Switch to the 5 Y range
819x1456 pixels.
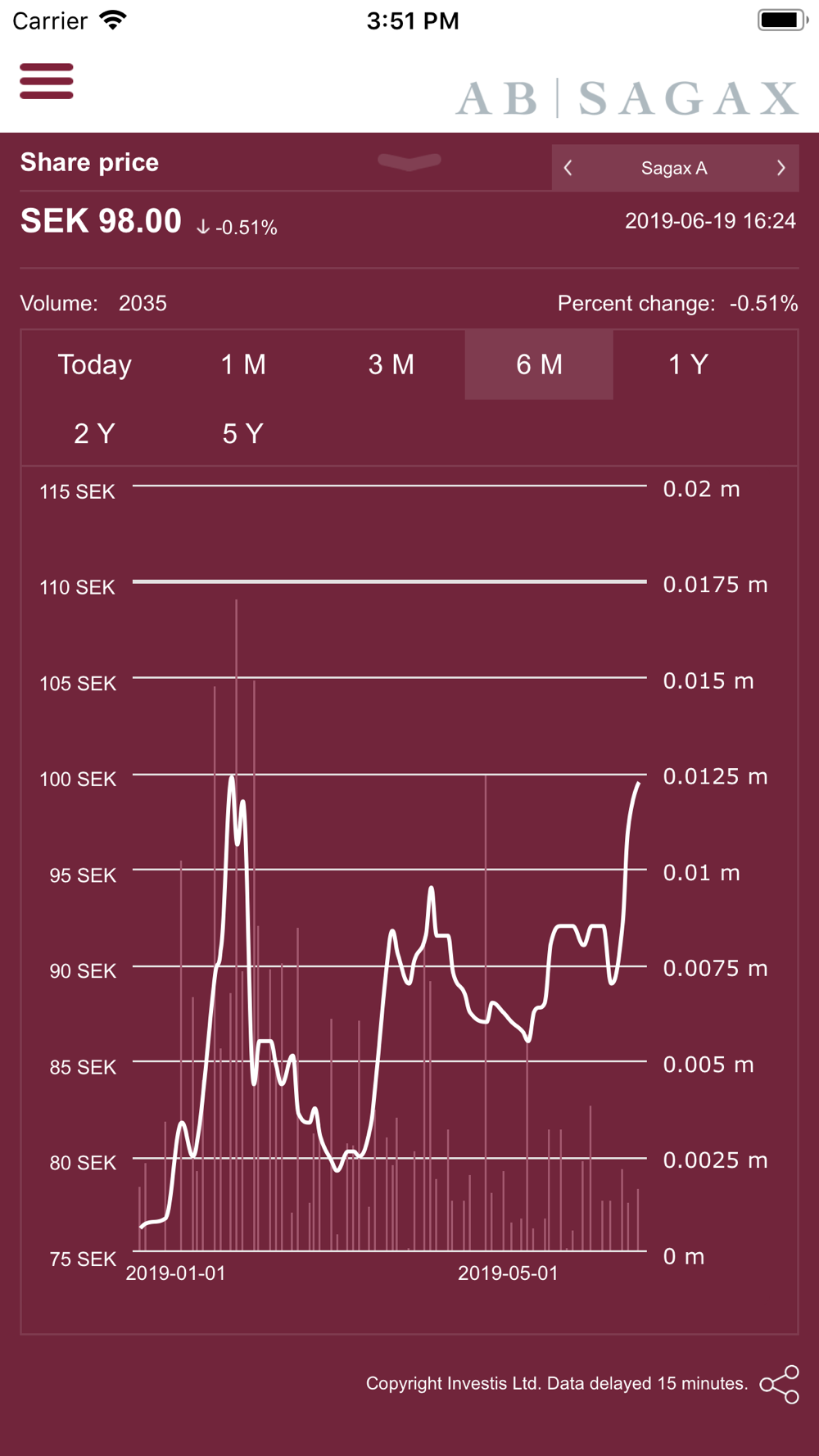pyautogui.click(x=243, y=434)
